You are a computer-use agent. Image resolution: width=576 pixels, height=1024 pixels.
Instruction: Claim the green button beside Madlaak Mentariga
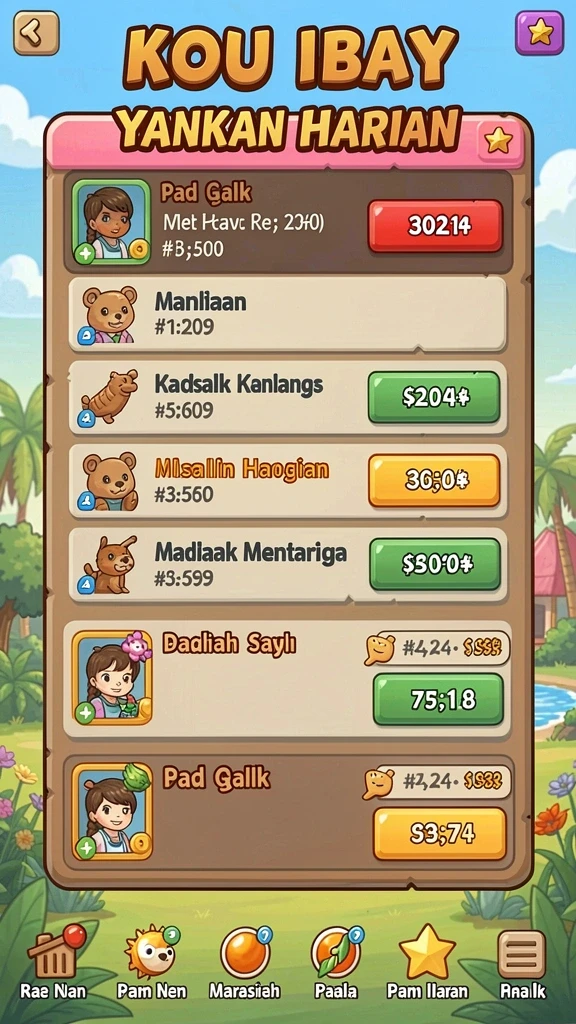pyautogui.click(x=436, y=564)
